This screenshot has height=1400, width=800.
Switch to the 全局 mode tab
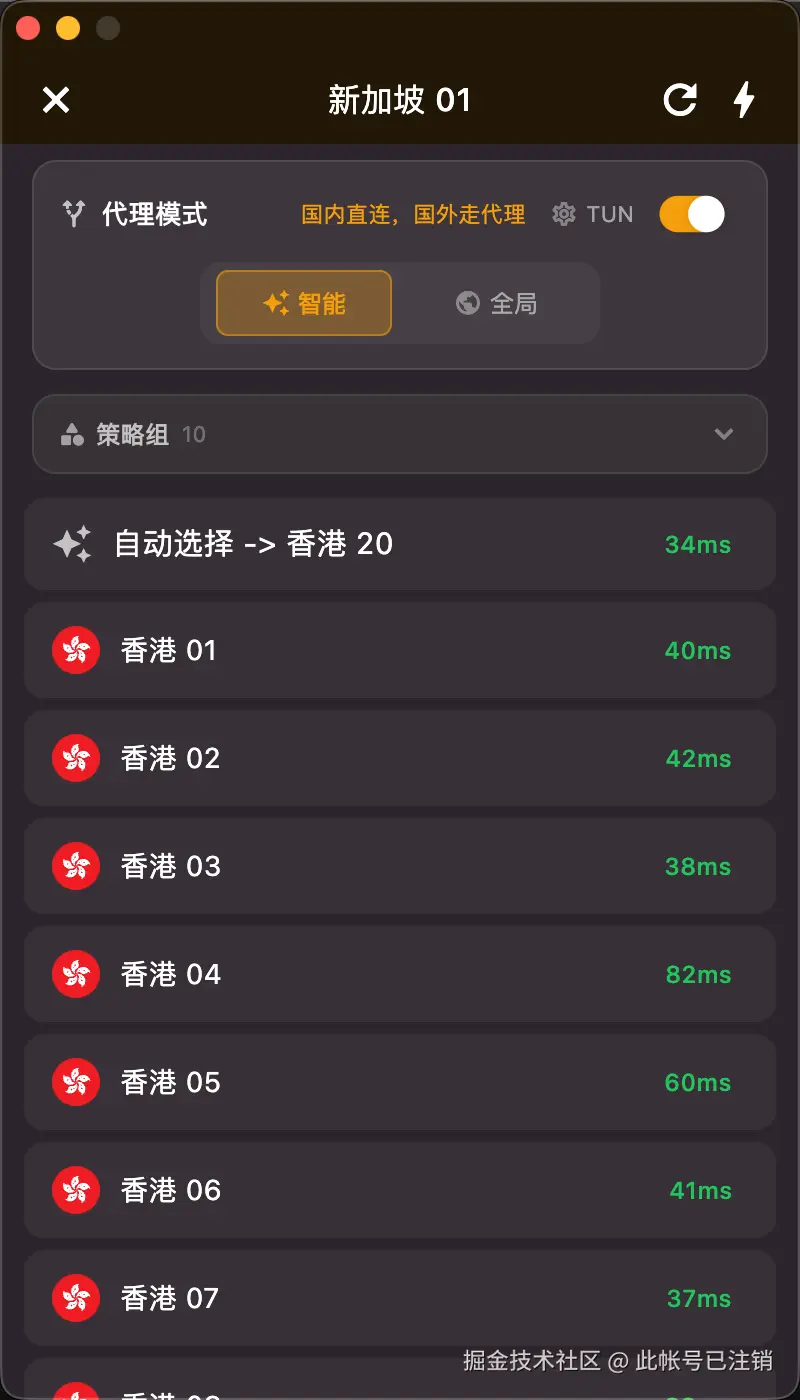click(x=499, y=303)
